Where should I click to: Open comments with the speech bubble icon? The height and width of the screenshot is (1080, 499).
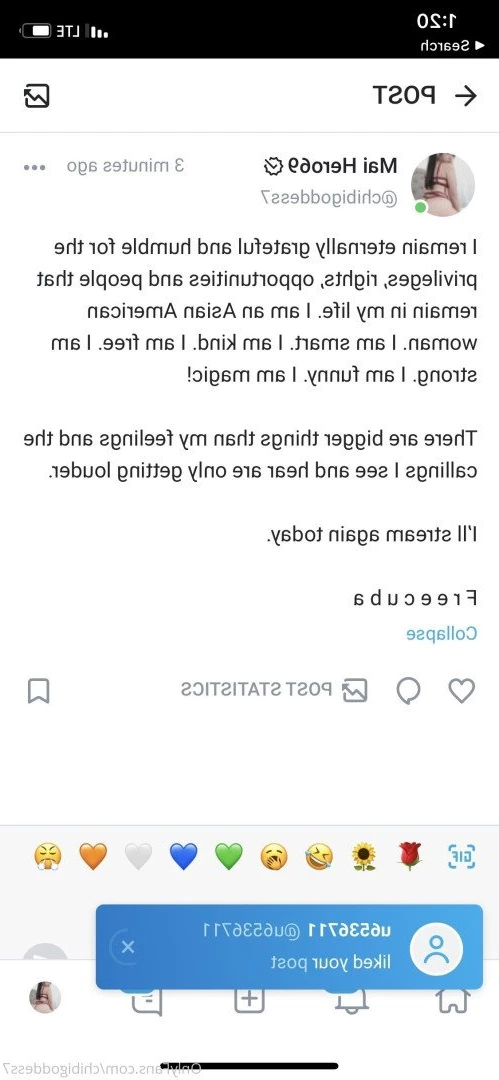(409, 690)
